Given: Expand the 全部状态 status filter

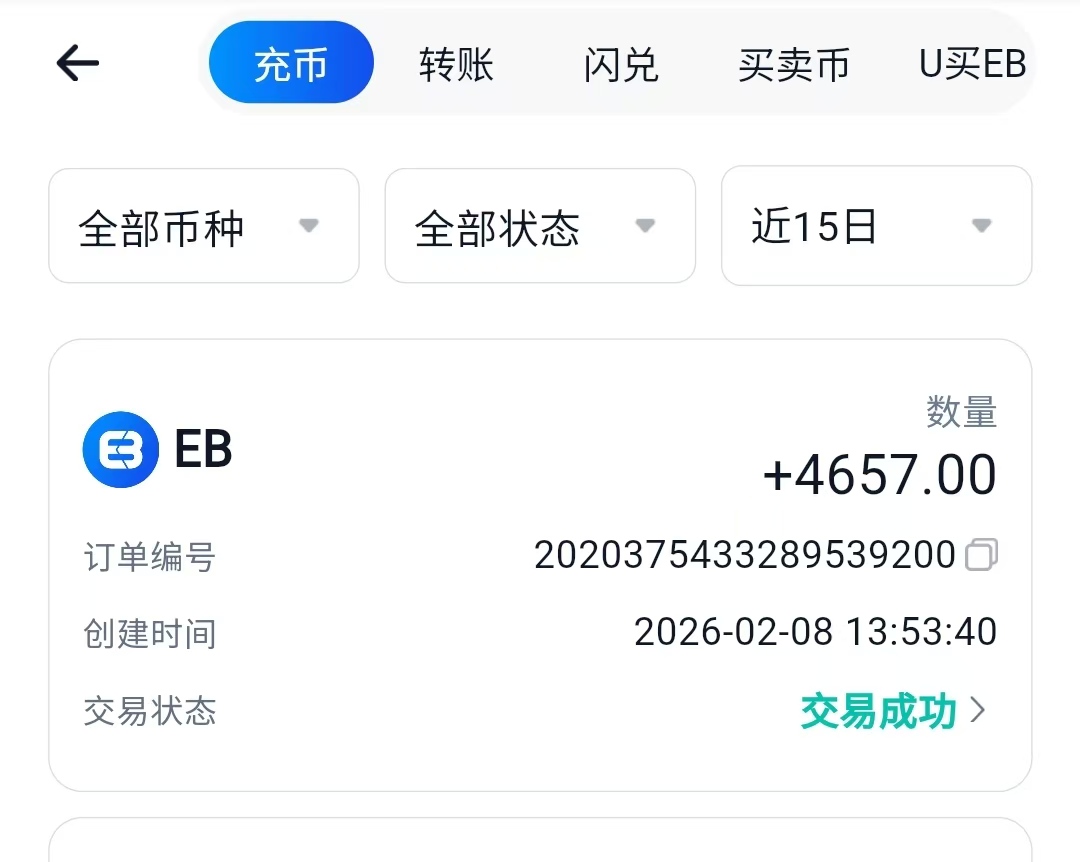Looking at the screenshot, I should (539, 226).
